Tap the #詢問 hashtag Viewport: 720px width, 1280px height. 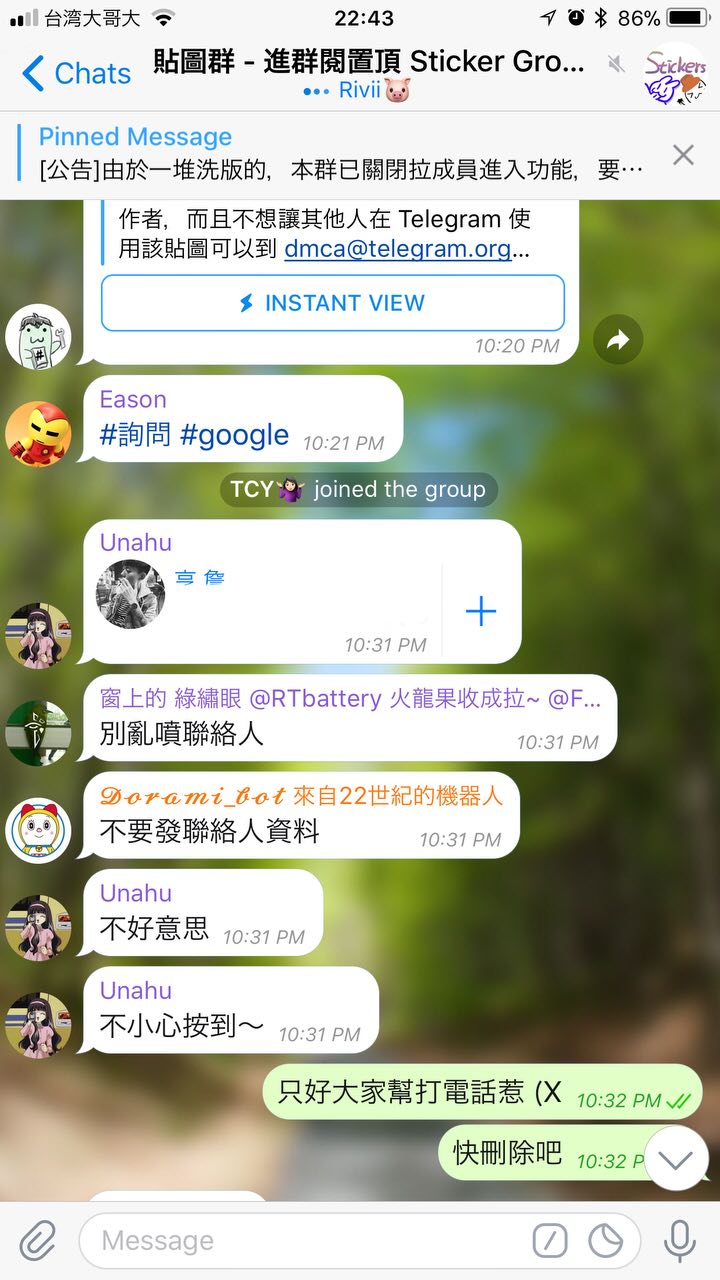[x=135, y=434]
